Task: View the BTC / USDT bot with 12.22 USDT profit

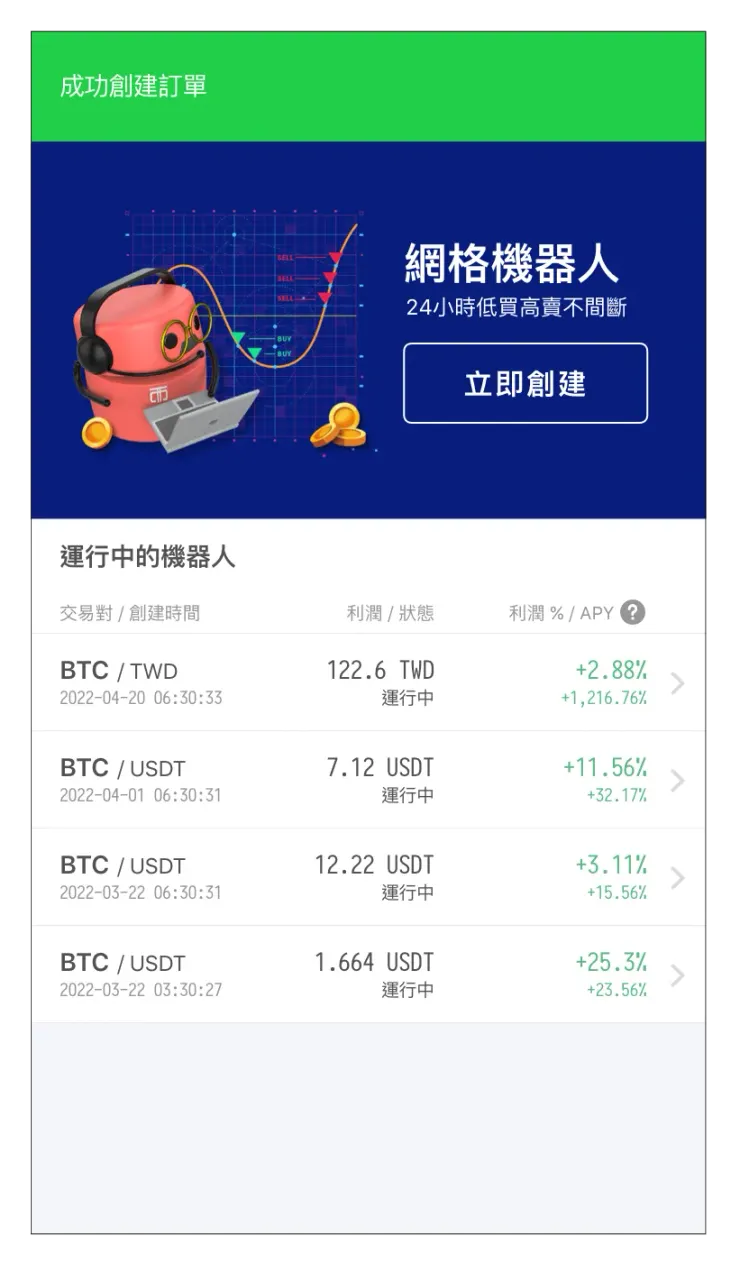Action: click(x=368, y=877)
